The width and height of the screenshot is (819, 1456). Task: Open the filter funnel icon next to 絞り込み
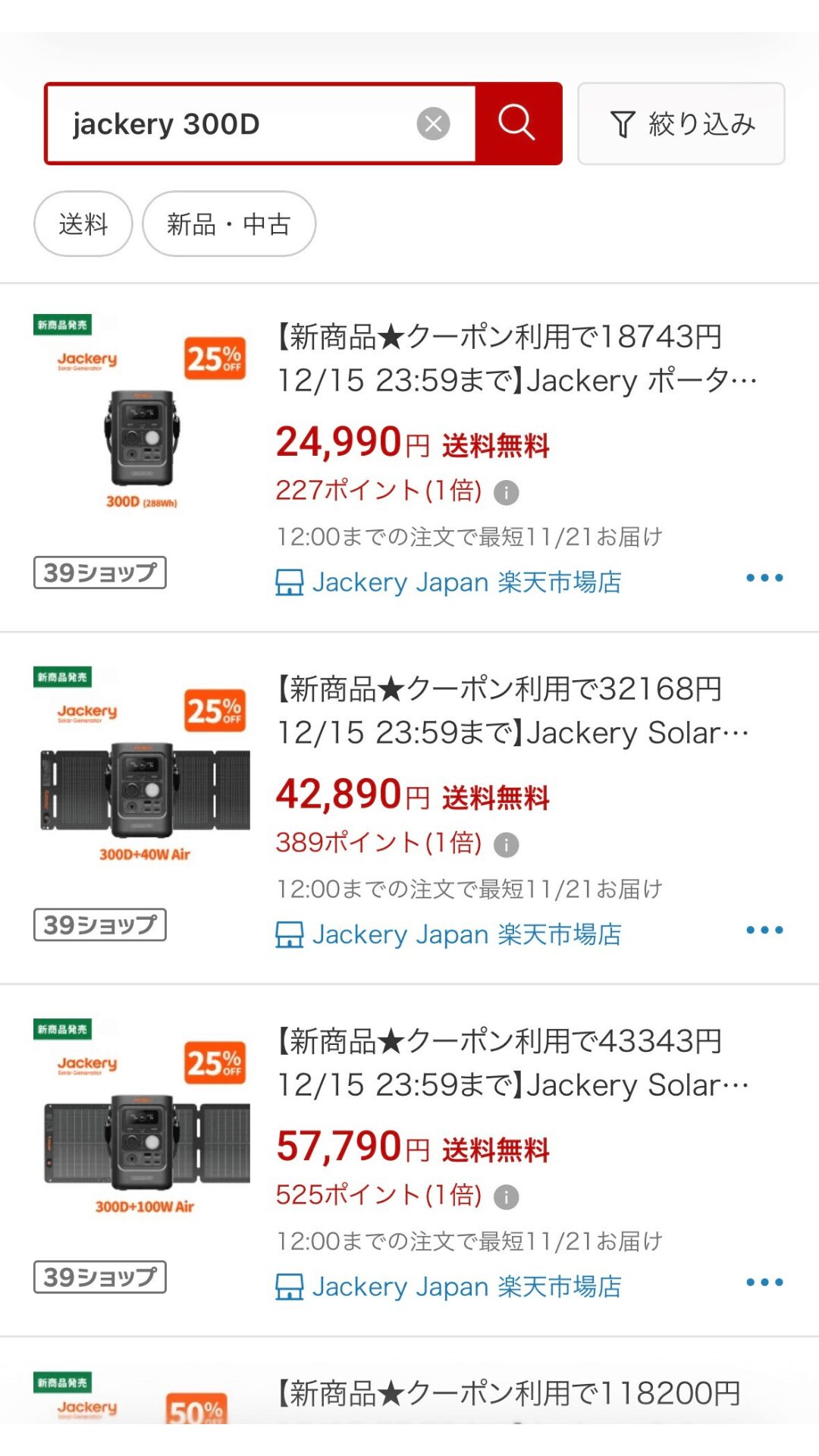click(x=622, y=124)
